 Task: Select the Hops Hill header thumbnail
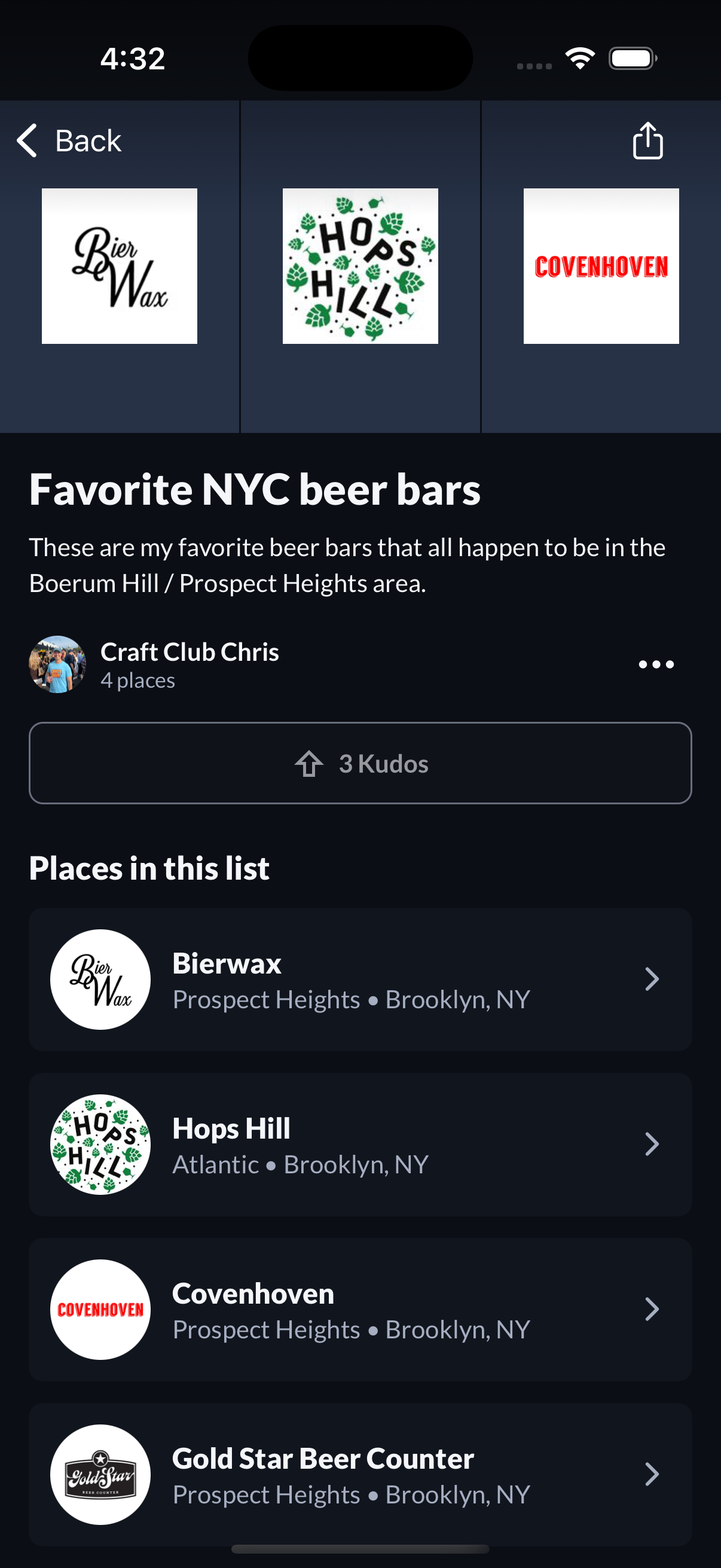coord(360,266)
